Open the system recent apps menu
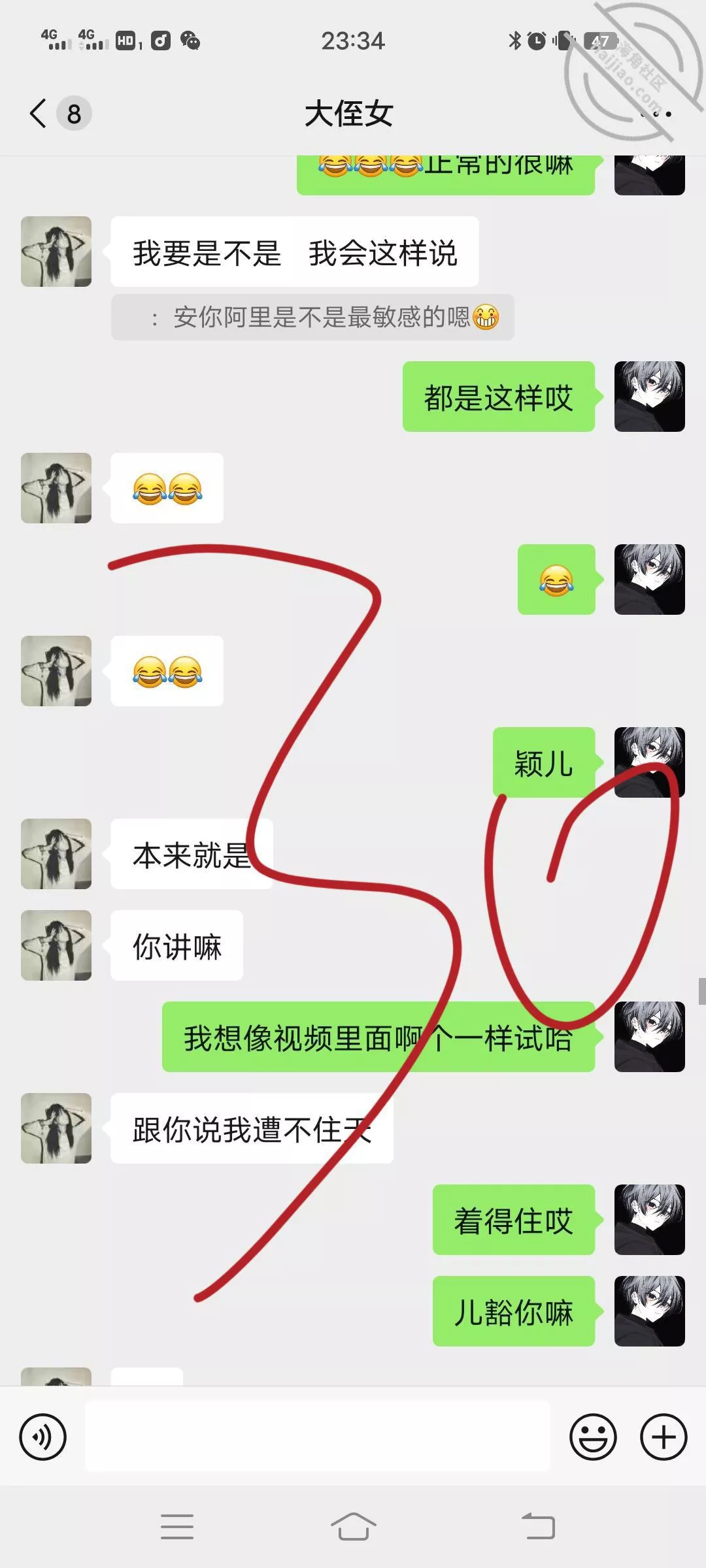Screen dimensions: 706x1568 click(x=177, y=1527)
